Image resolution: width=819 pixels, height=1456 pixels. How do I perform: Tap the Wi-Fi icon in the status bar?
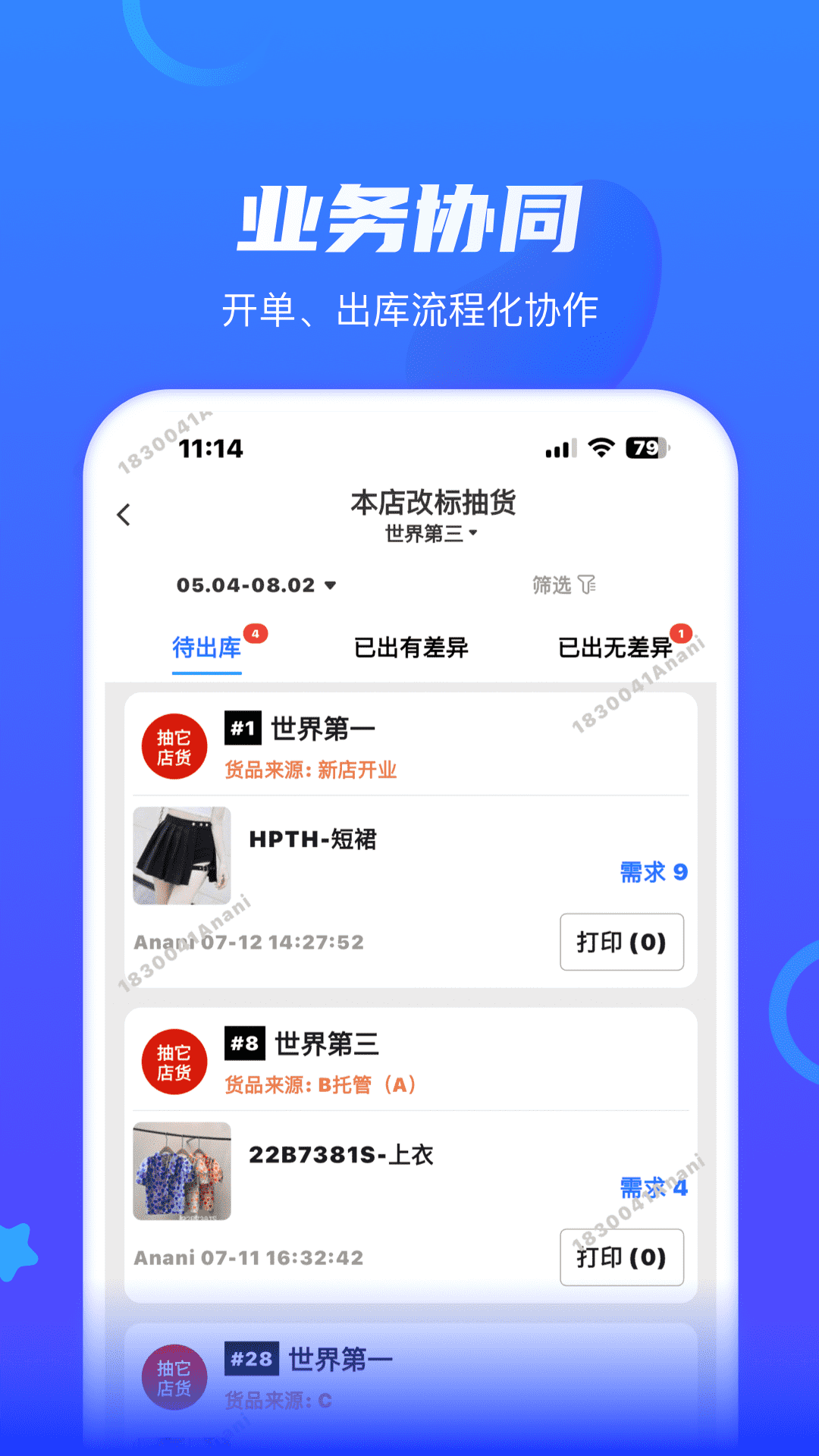pos(601,448)
